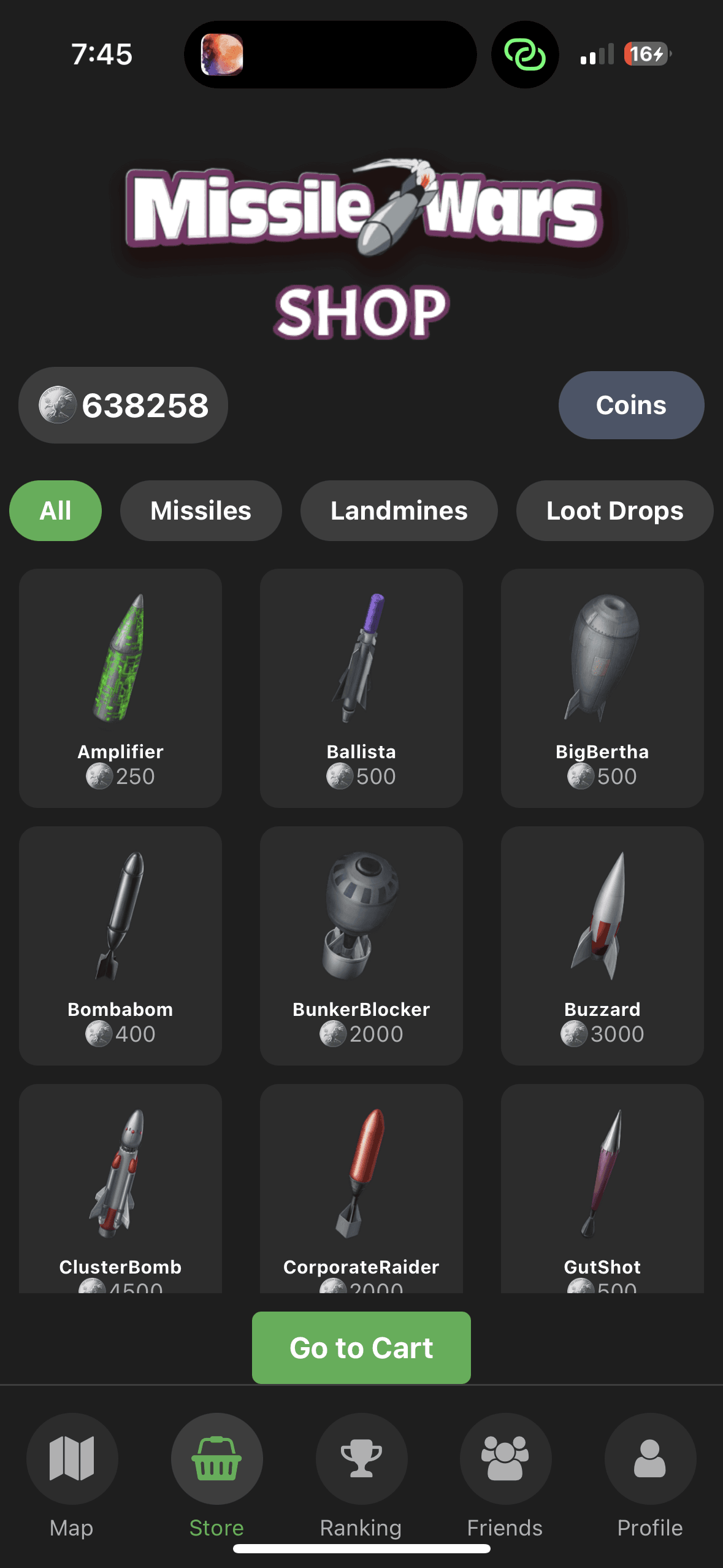Open the BunkerBlocker card

click(361, 945)
